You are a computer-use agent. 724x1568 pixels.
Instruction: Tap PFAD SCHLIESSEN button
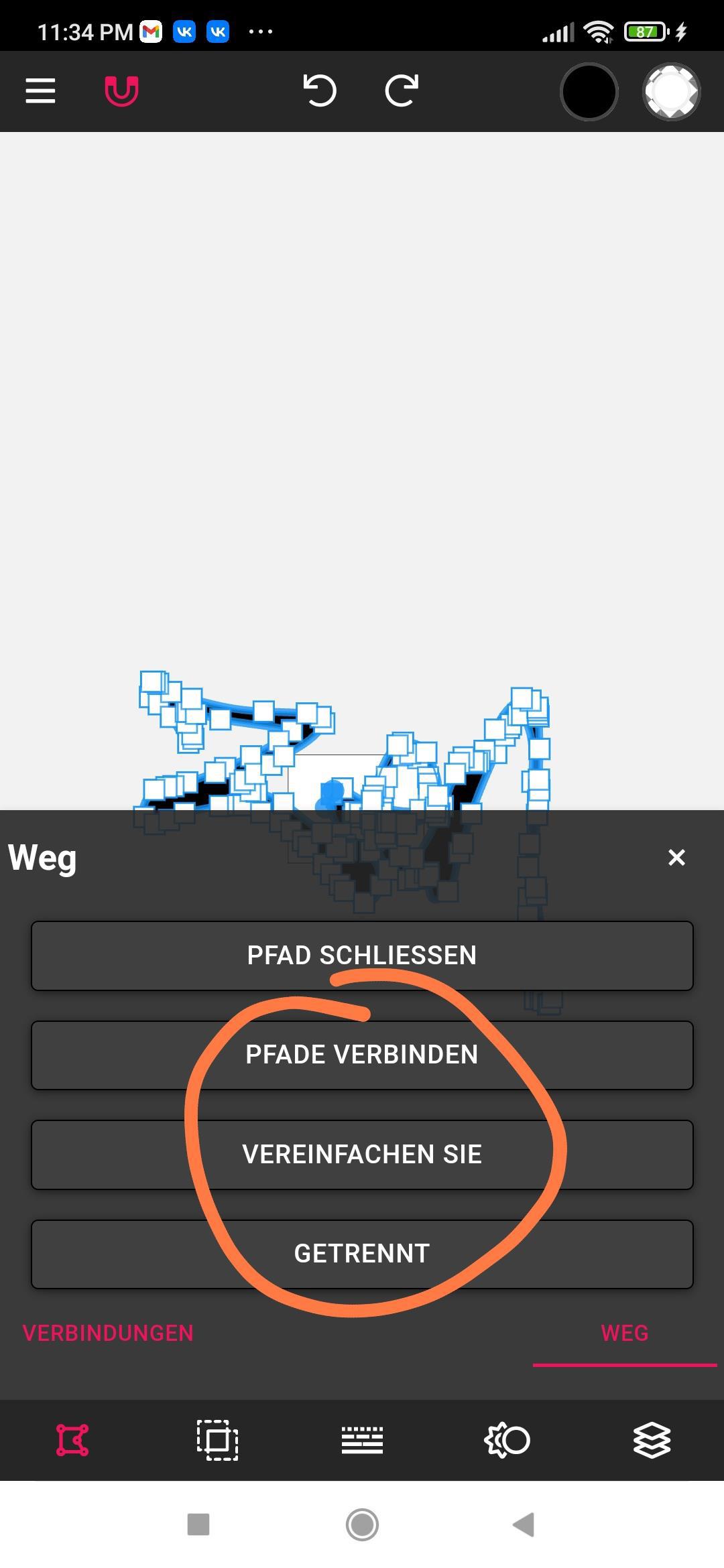362,956
